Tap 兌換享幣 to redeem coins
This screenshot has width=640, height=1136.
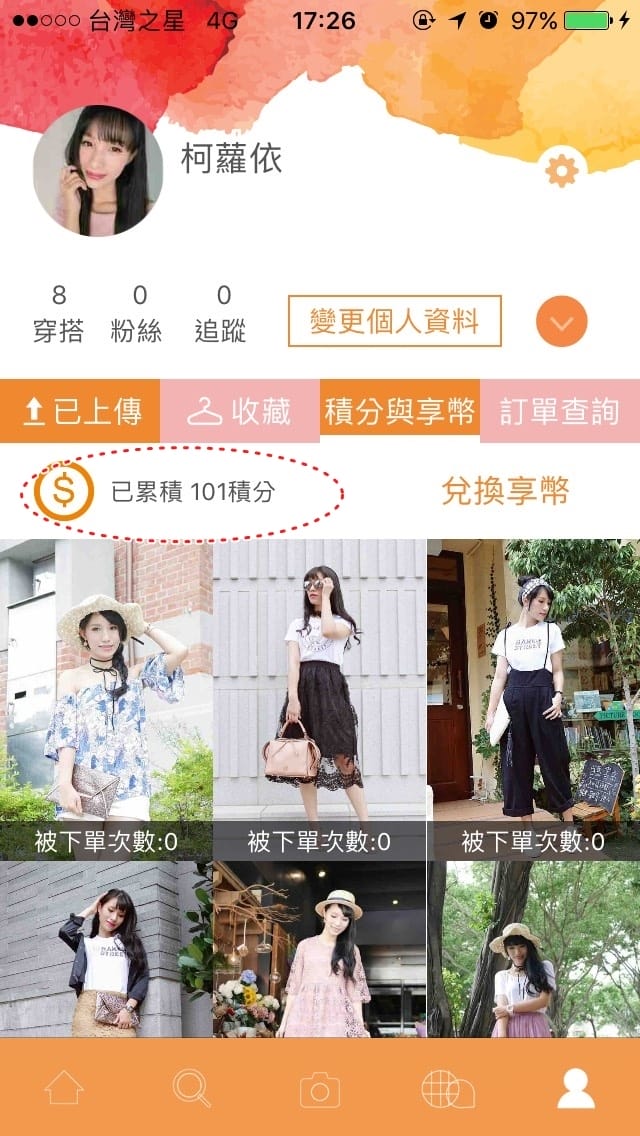pos(506,491)
